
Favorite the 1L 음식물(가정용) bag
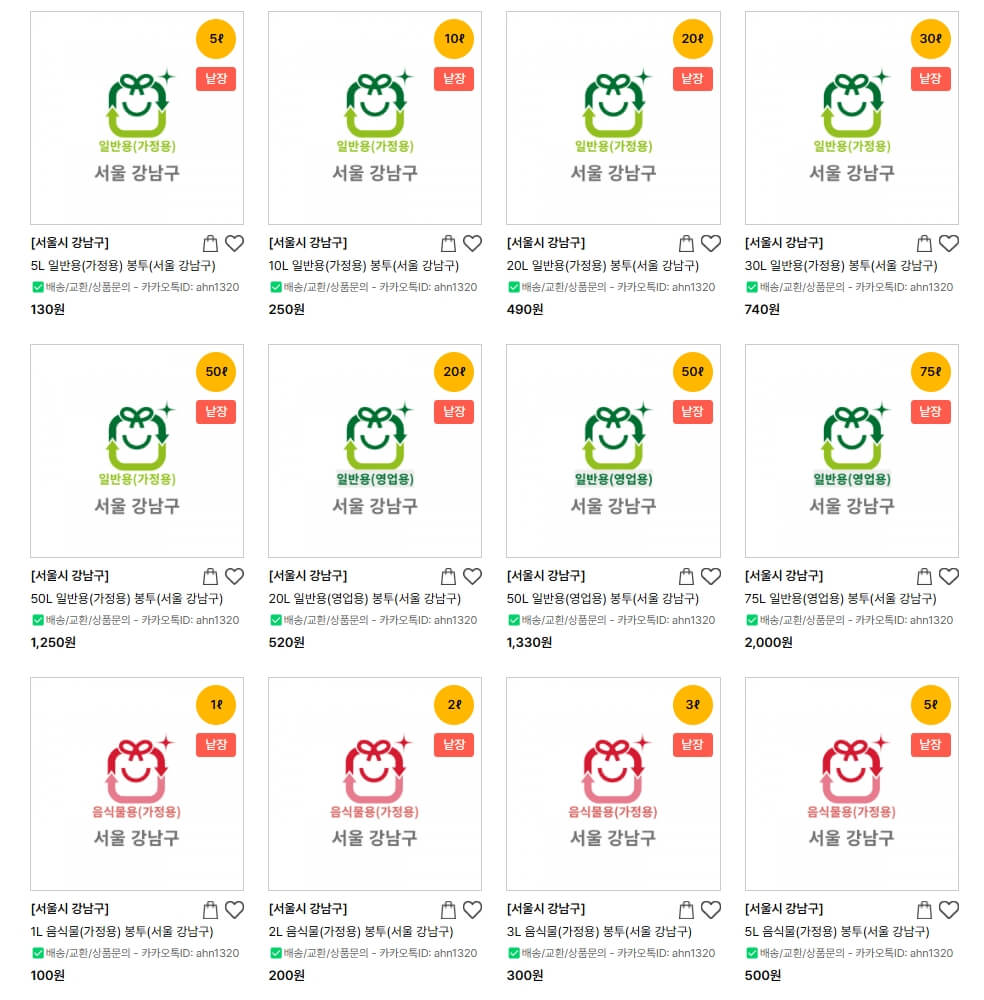(x=235, y=909)
